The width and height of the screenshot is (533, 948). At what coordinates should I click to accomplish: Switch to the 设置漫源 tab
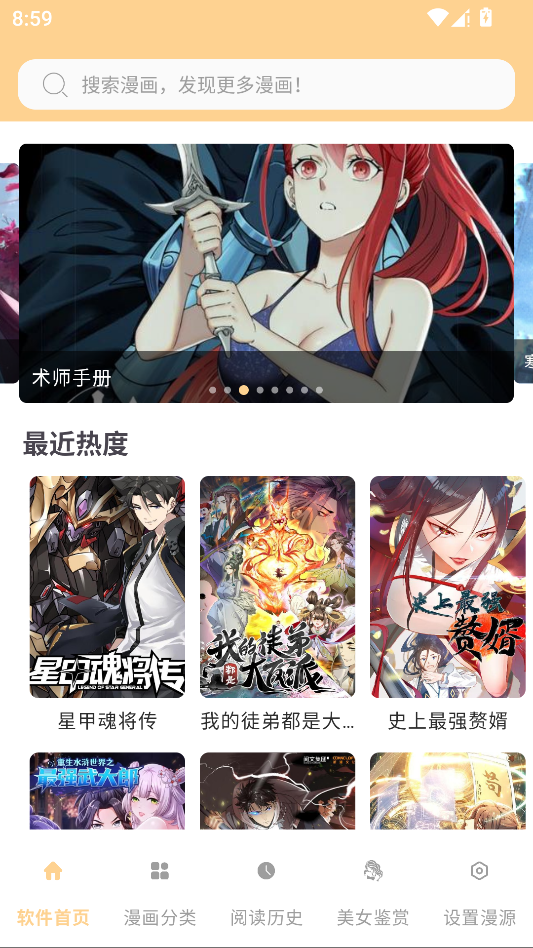coord(479,893)
